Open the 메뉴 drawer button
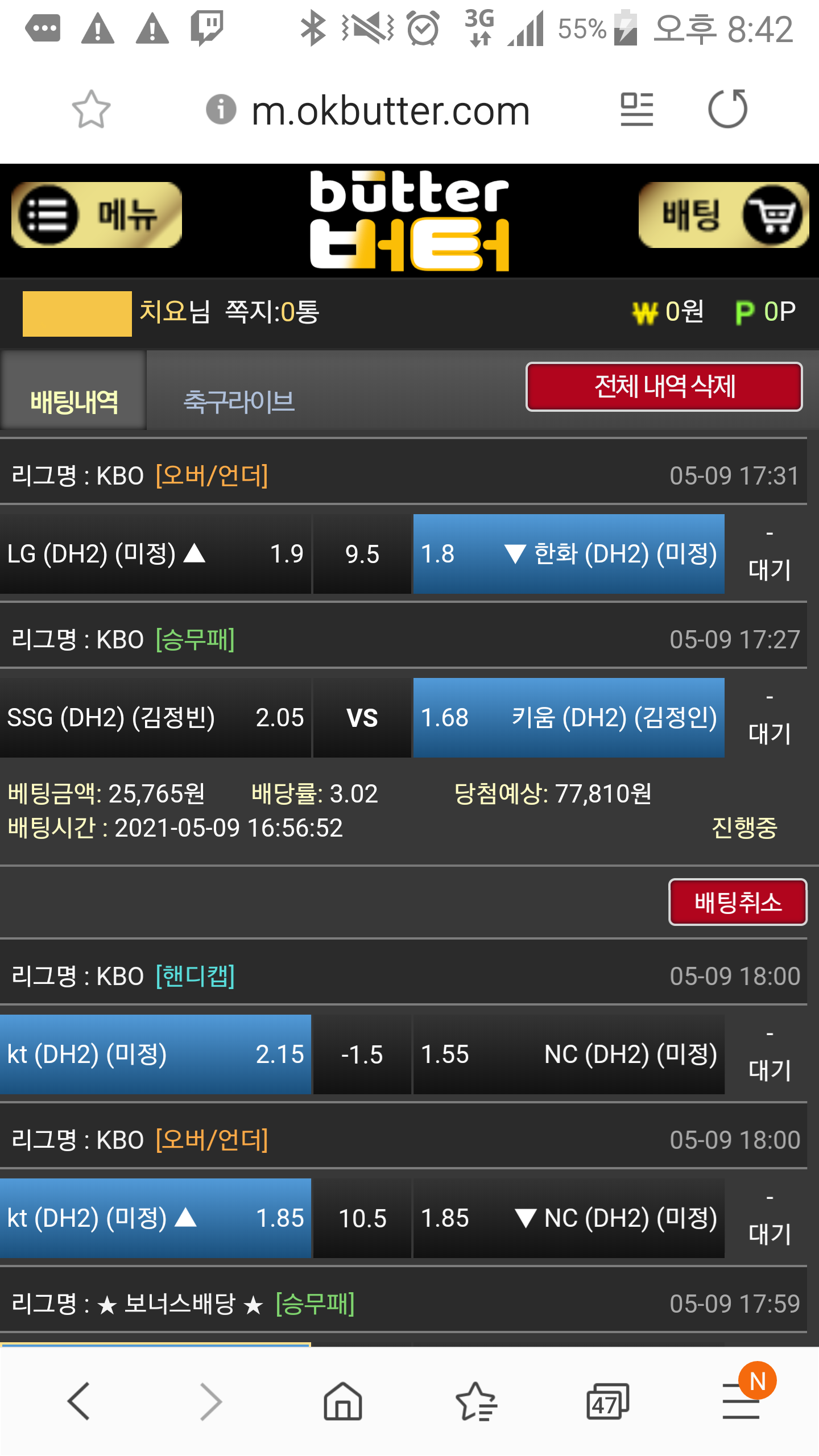This screenshot has height=1456, width=819. pos(97,215)
